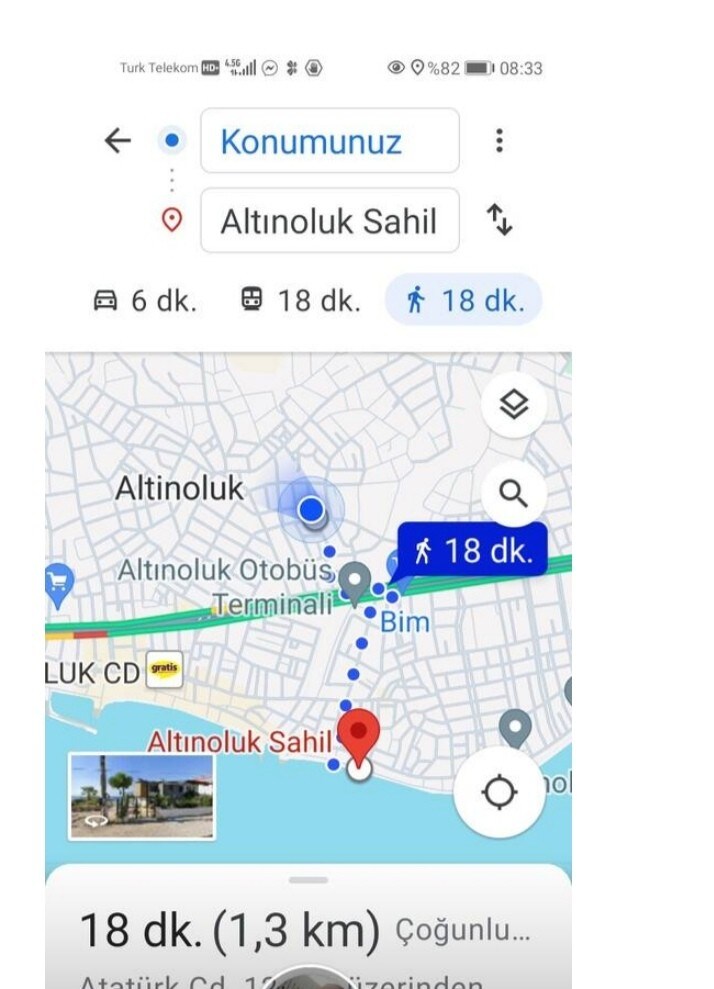Open the gratis store marker

pos(164,670)
